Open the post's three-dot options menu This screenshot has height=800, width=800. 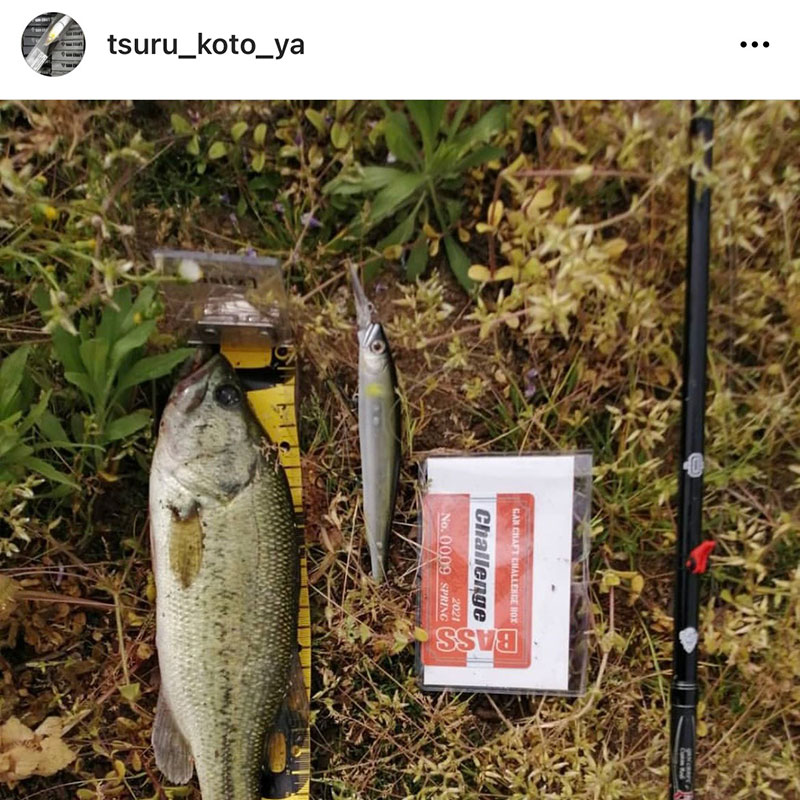click(755, 45)
